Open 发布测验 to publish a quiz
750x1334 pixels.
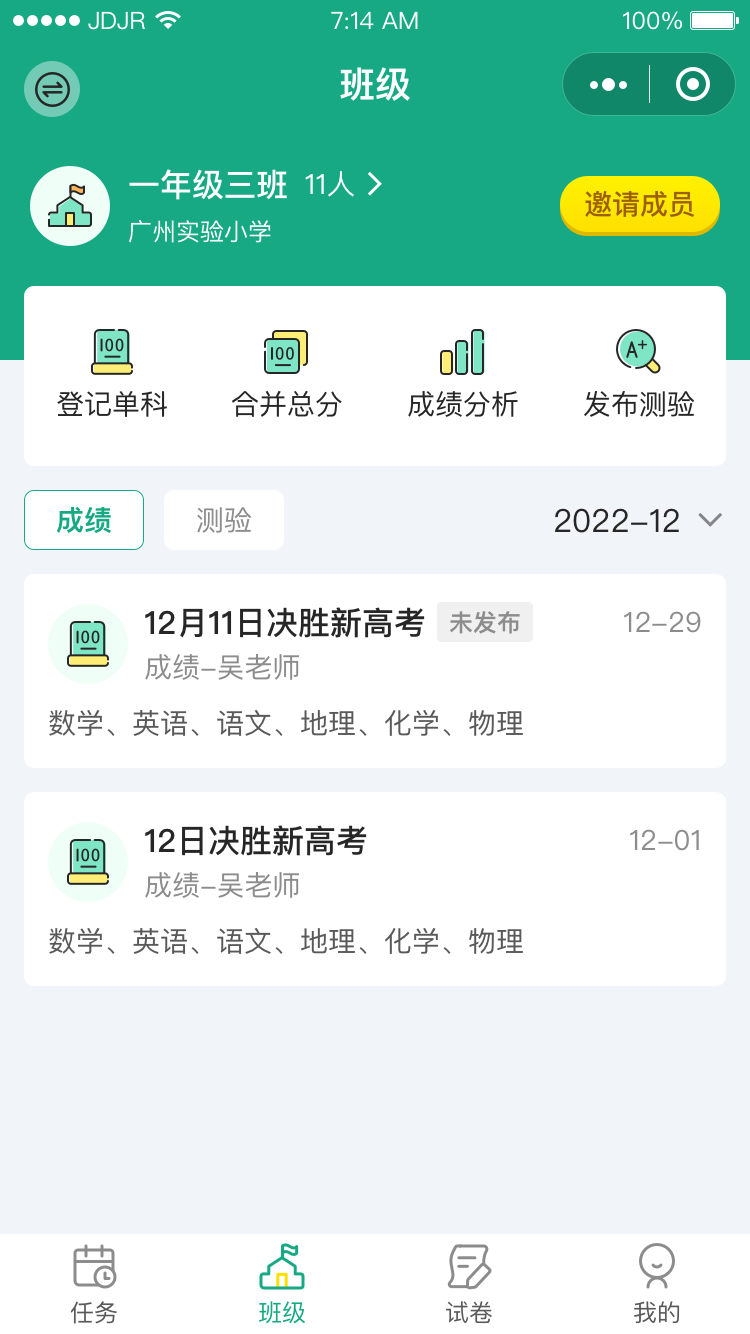pyautogui.click(x=639, y=375)
